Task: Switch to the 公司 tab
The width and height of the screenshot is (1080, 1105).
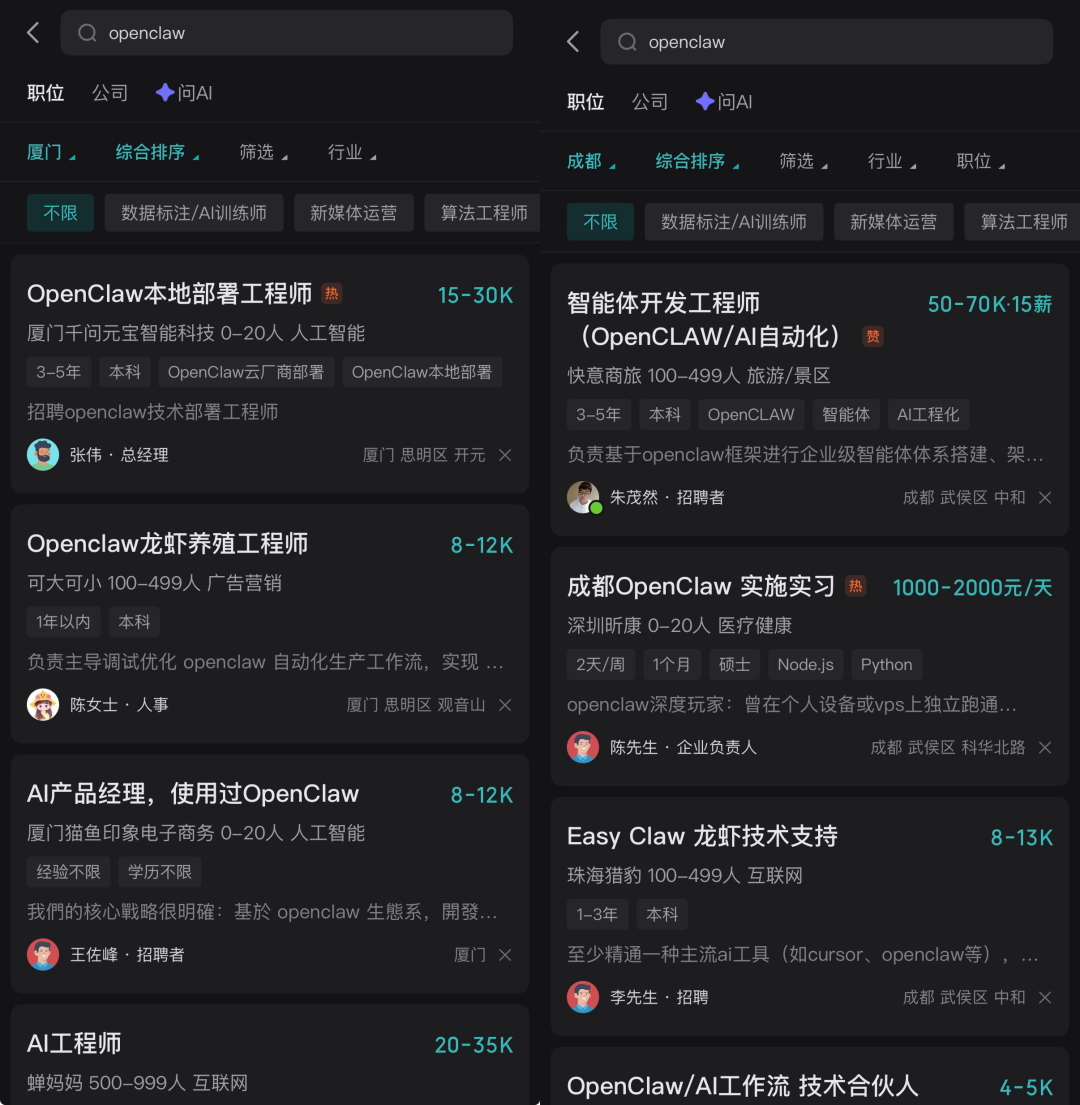Action: coord(110,92)
